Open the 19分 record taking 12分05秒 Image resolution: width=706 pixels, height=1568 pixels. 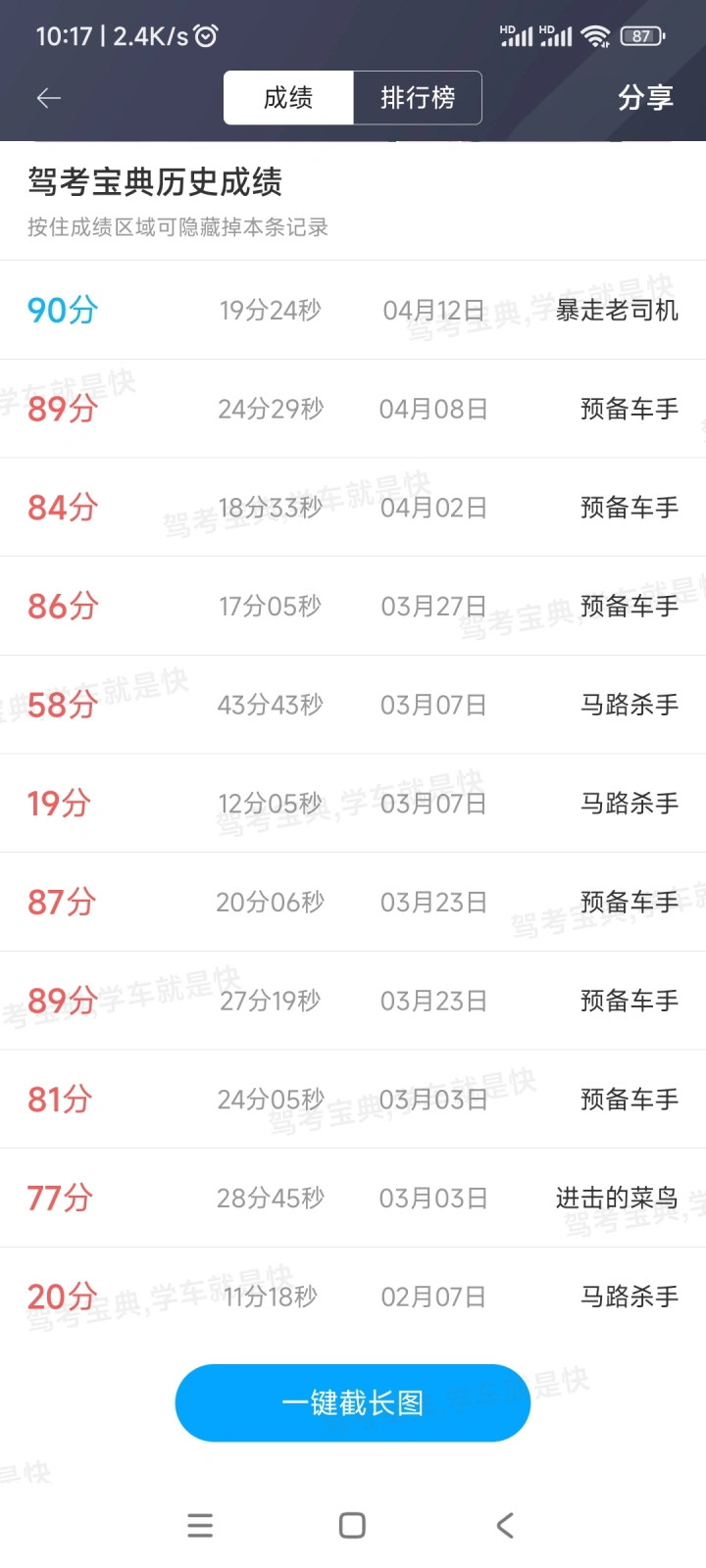click(353, 804)
